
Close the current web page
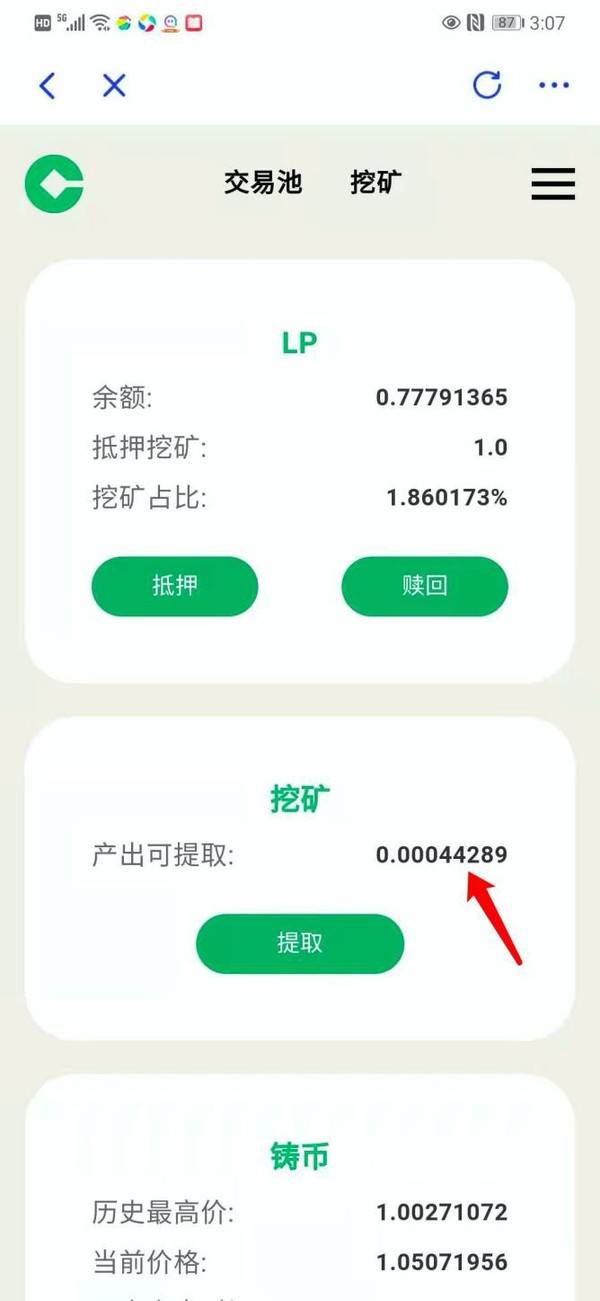114,86
